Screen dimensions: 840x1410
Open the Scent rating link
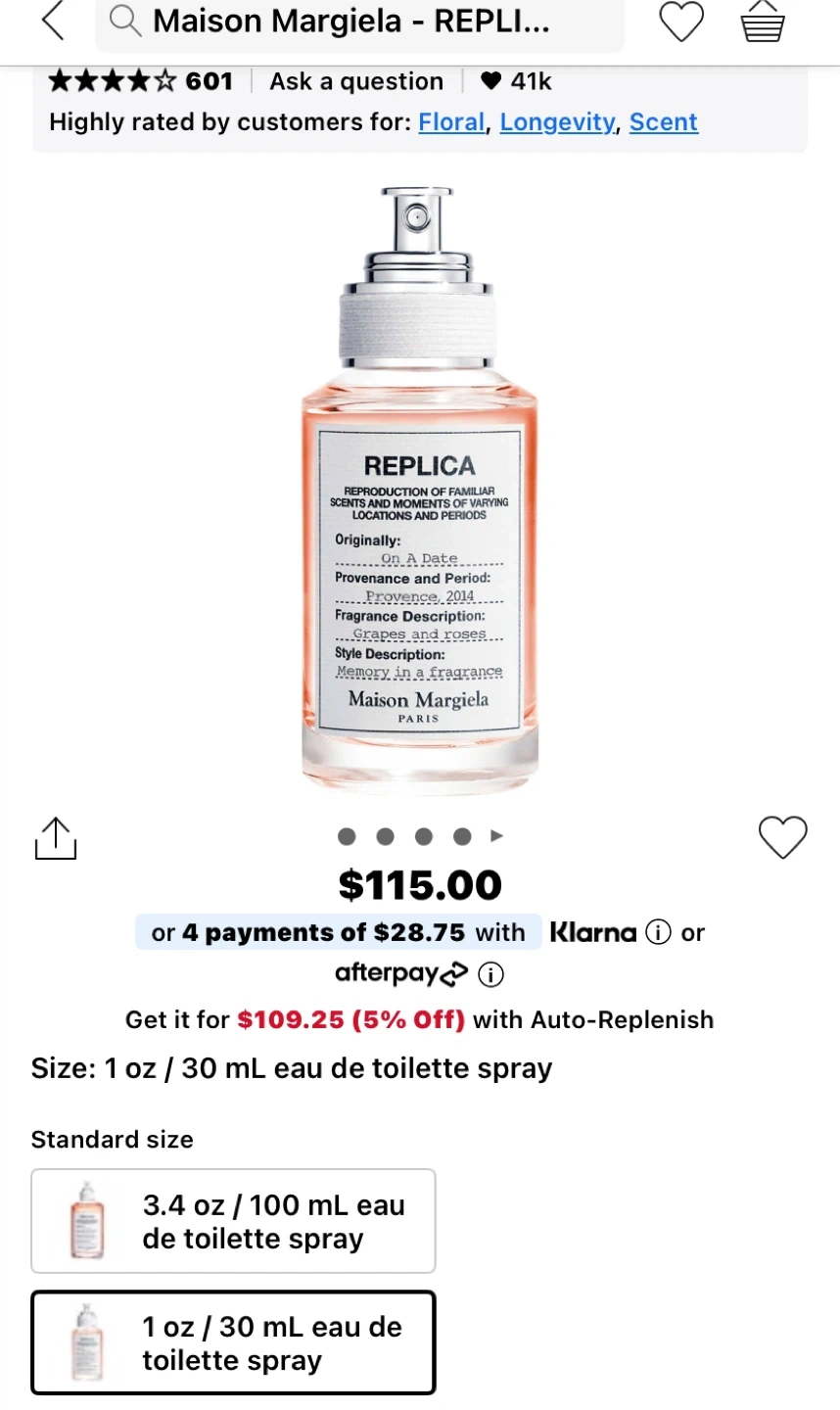point(663,122)
